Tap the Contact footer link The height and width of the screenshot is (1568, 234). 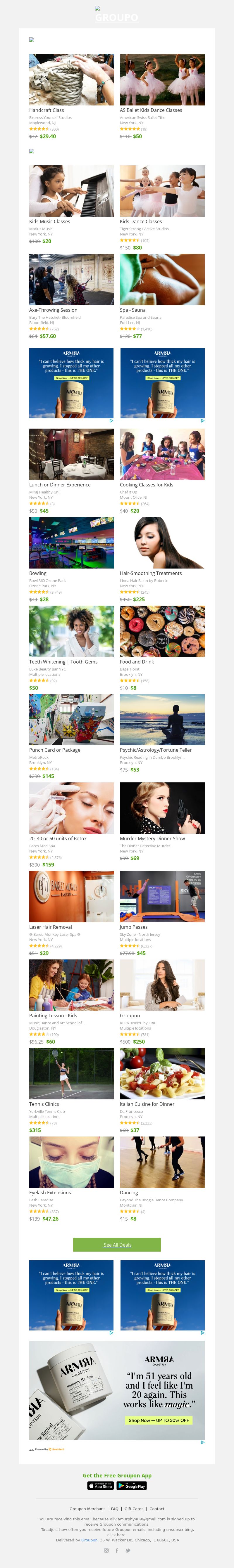pos(156,1509)
